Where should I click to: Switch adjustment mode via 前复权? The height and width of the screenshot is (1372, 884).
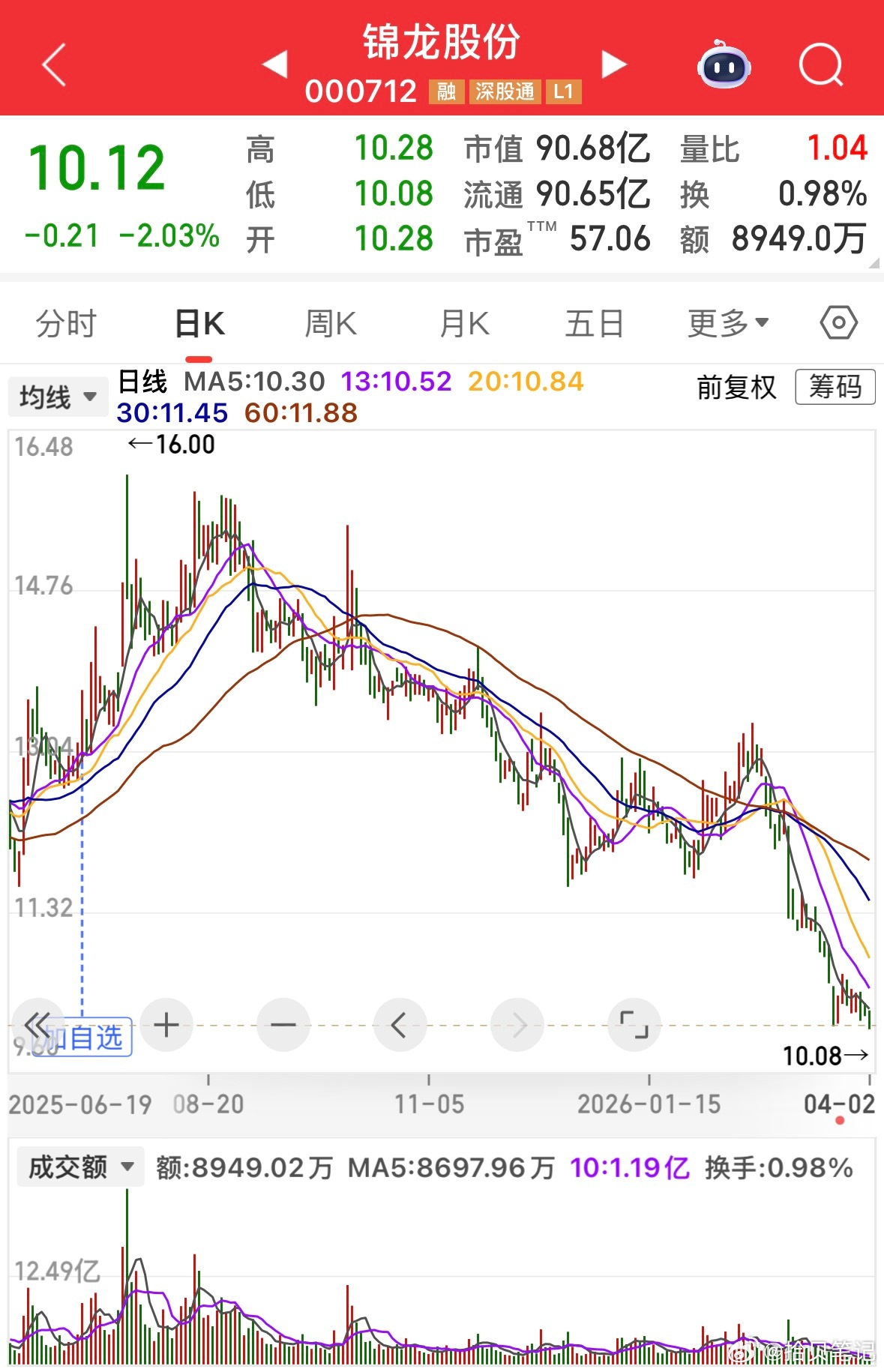coord(736,388)
